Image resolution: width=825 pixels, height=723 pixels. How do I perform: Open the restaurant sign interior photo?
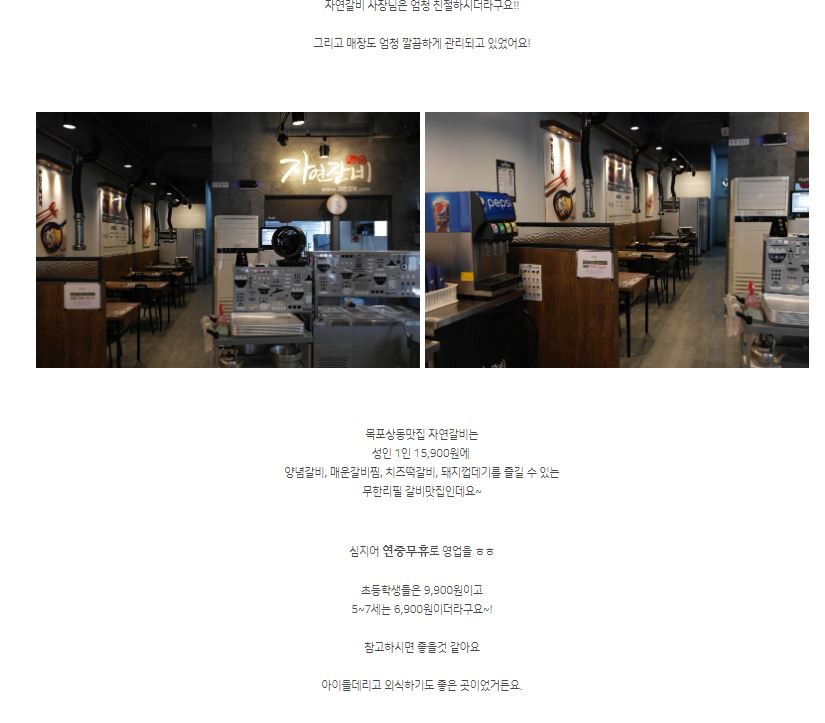pos(228,240)
